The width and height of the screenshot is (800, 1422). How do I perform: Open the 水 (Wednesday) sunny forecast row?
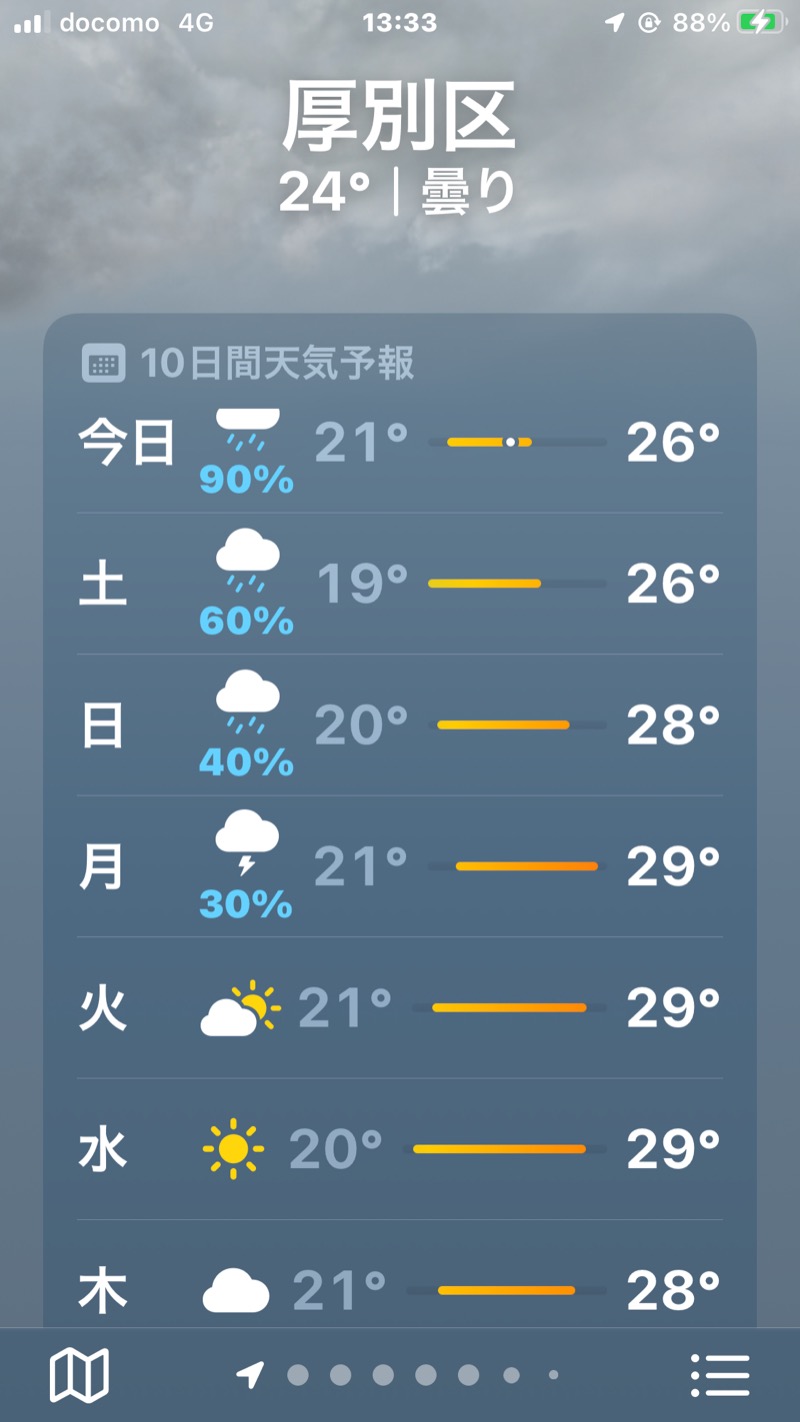[x=400, y=1148]
